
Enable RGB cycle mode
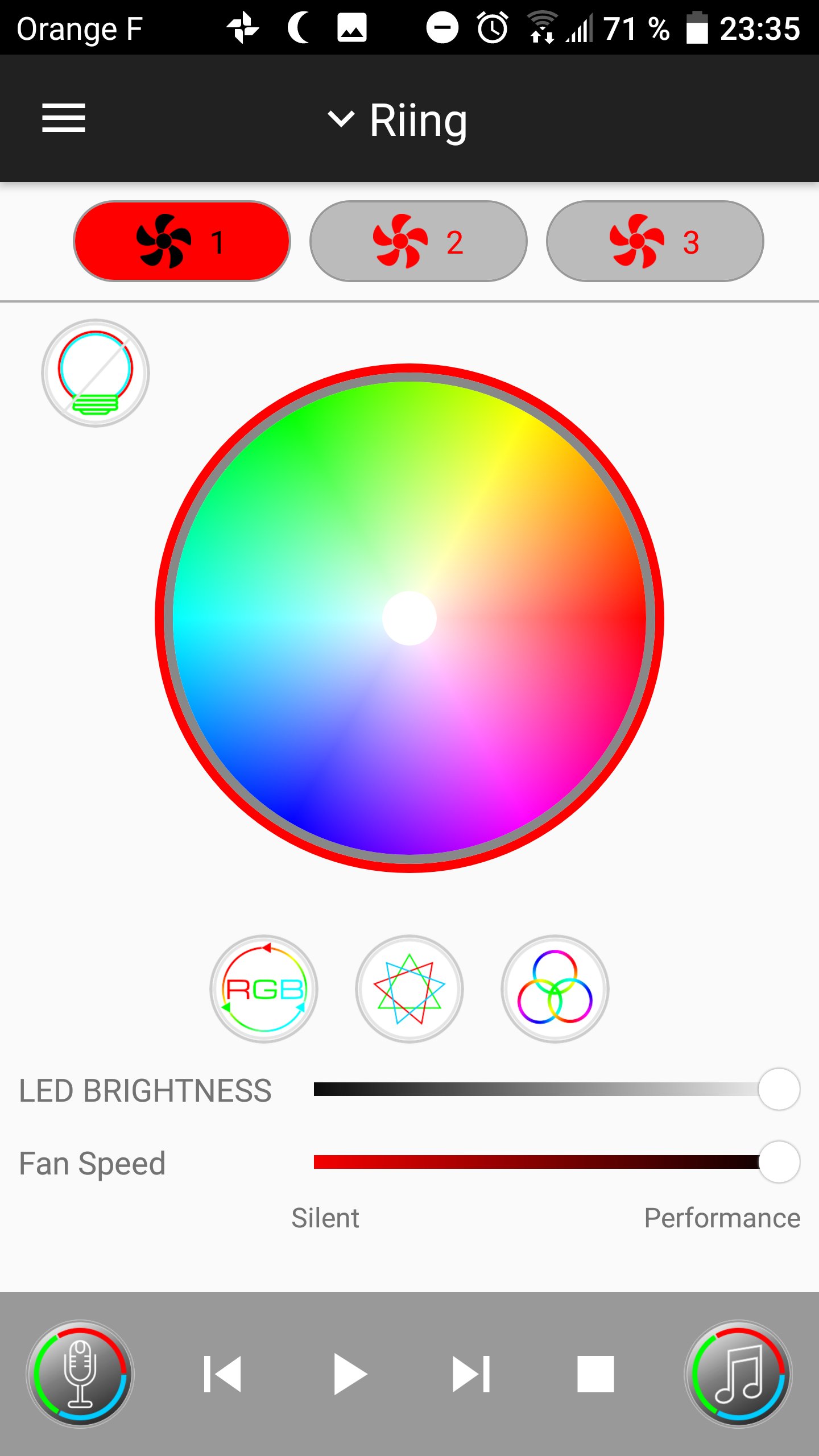click(264, 988)
